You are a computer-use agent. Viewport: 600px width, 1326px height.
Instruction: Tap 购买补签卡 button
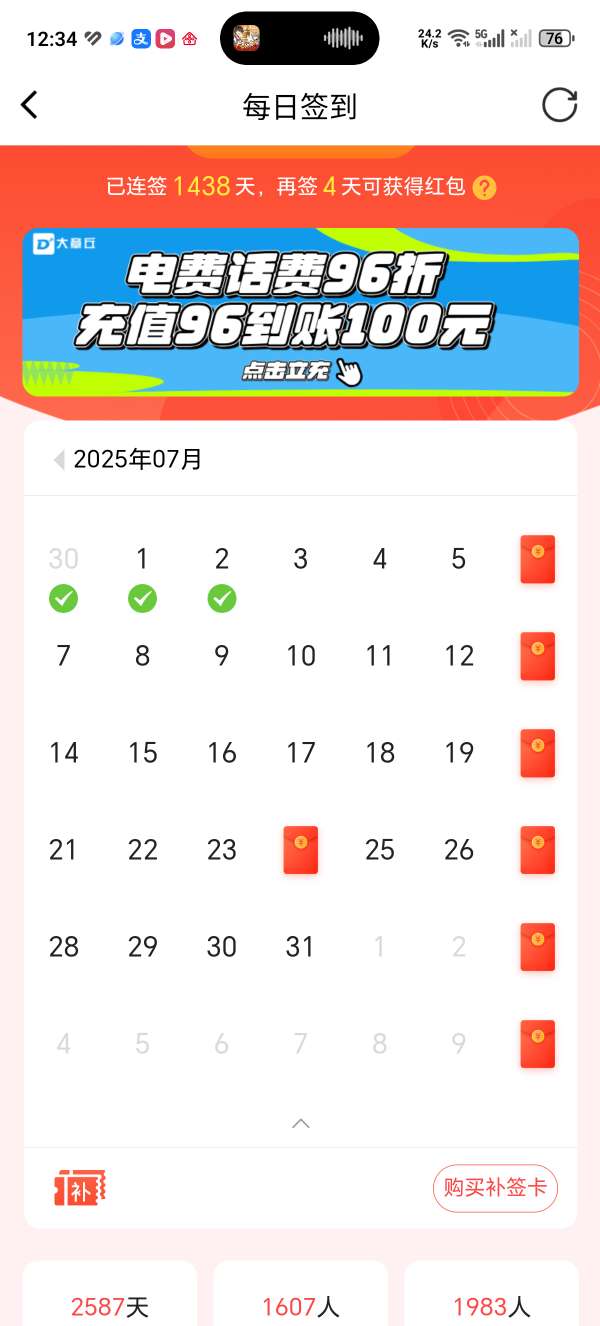click(495, 1188)
